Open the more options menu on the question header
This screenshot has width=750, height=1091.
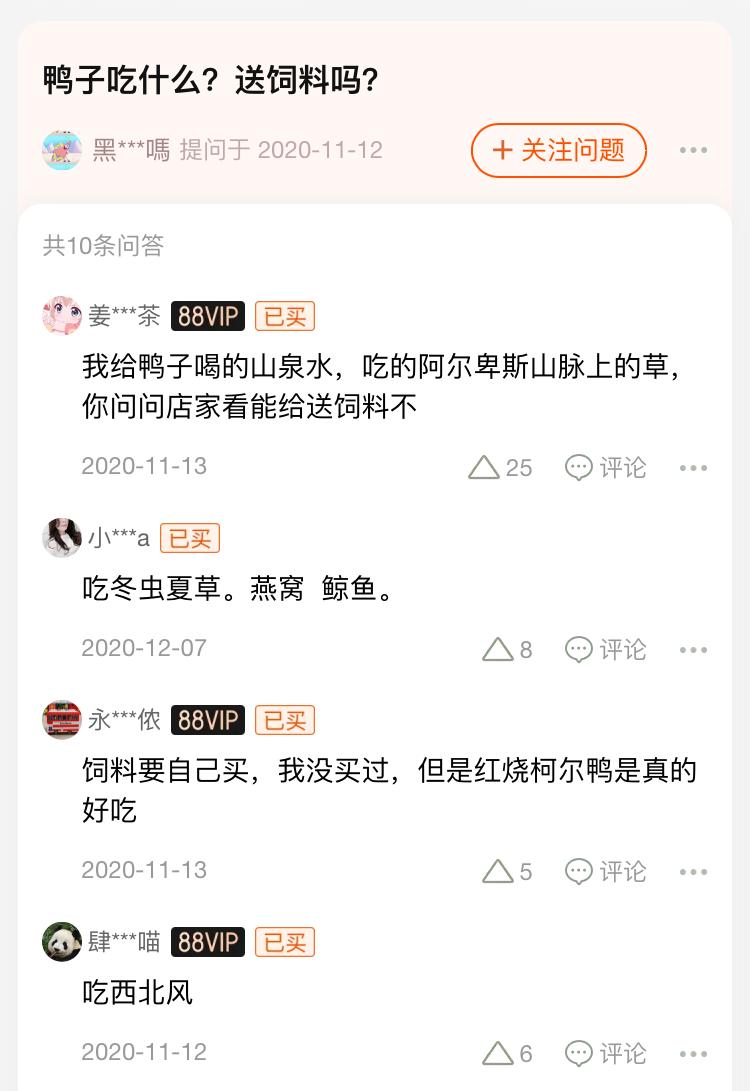pos(694,150)
